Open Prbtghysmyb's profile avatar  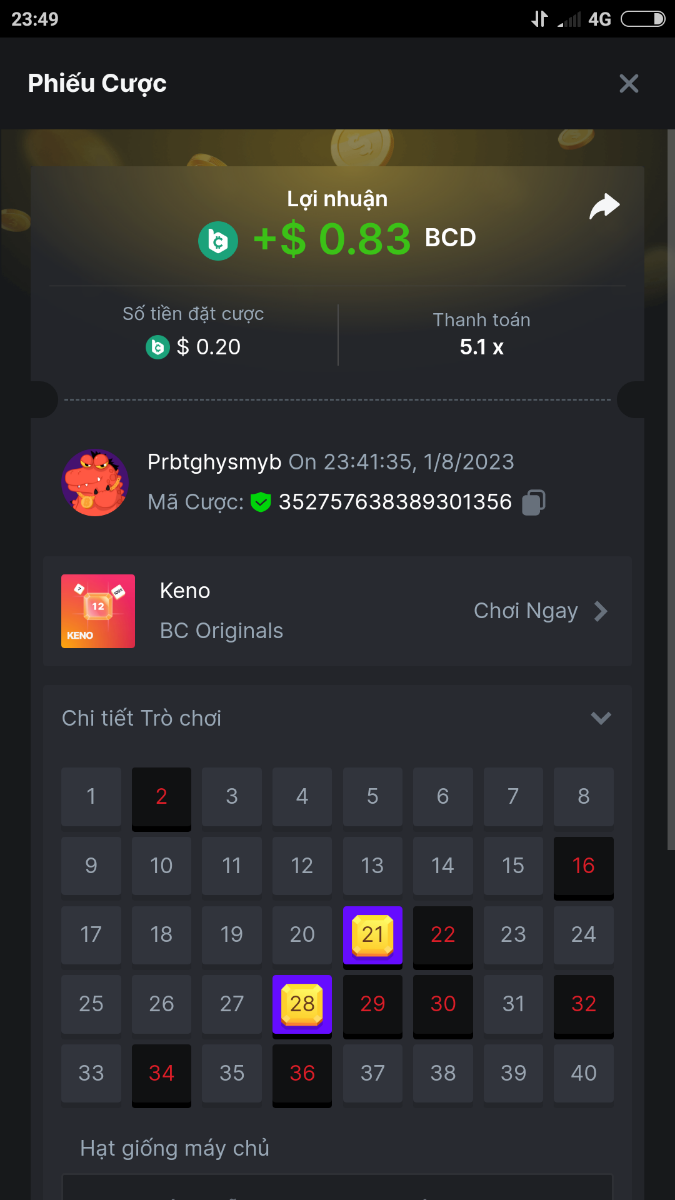(96, 482)
